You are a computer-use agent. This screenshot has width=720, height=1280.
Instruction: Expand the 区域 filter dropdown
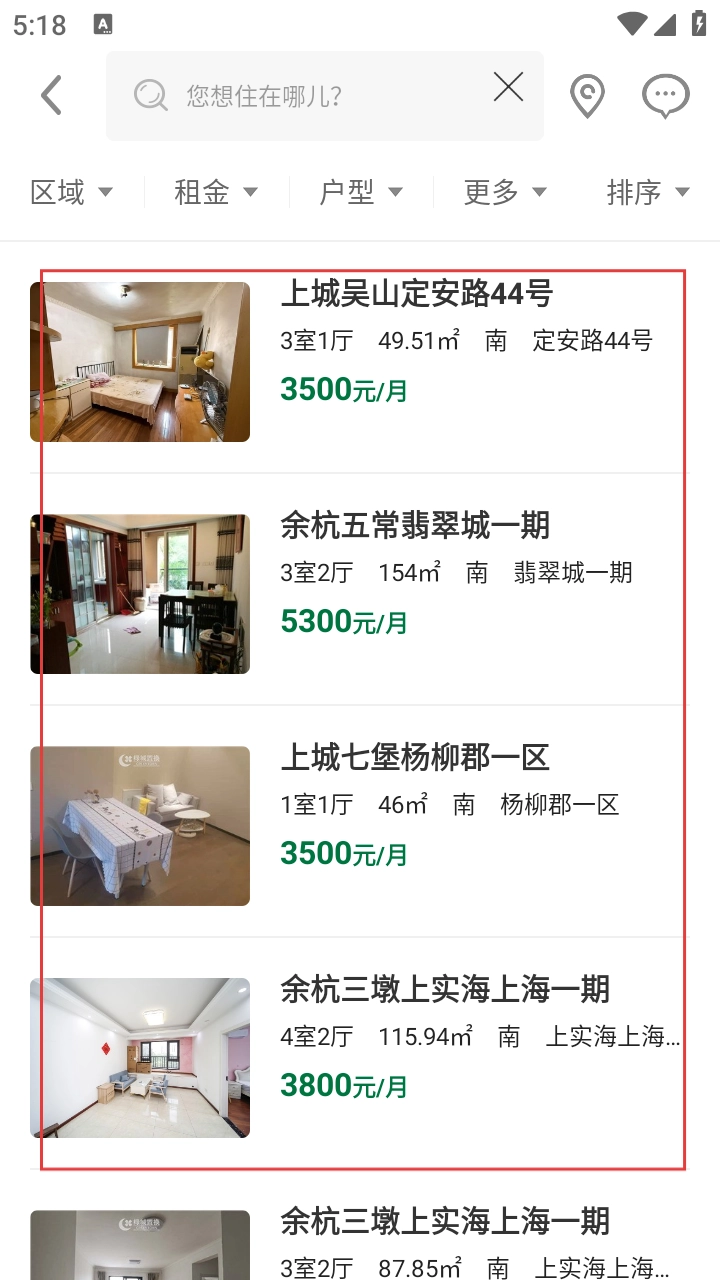[72, 192]
